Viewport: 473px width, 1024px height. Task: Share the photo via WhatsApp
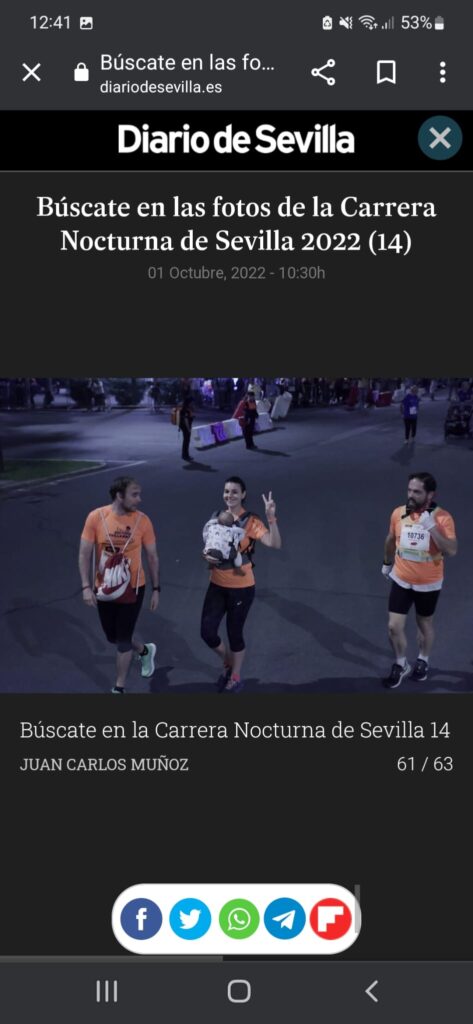pyautogui.click(x=238, y=918)
